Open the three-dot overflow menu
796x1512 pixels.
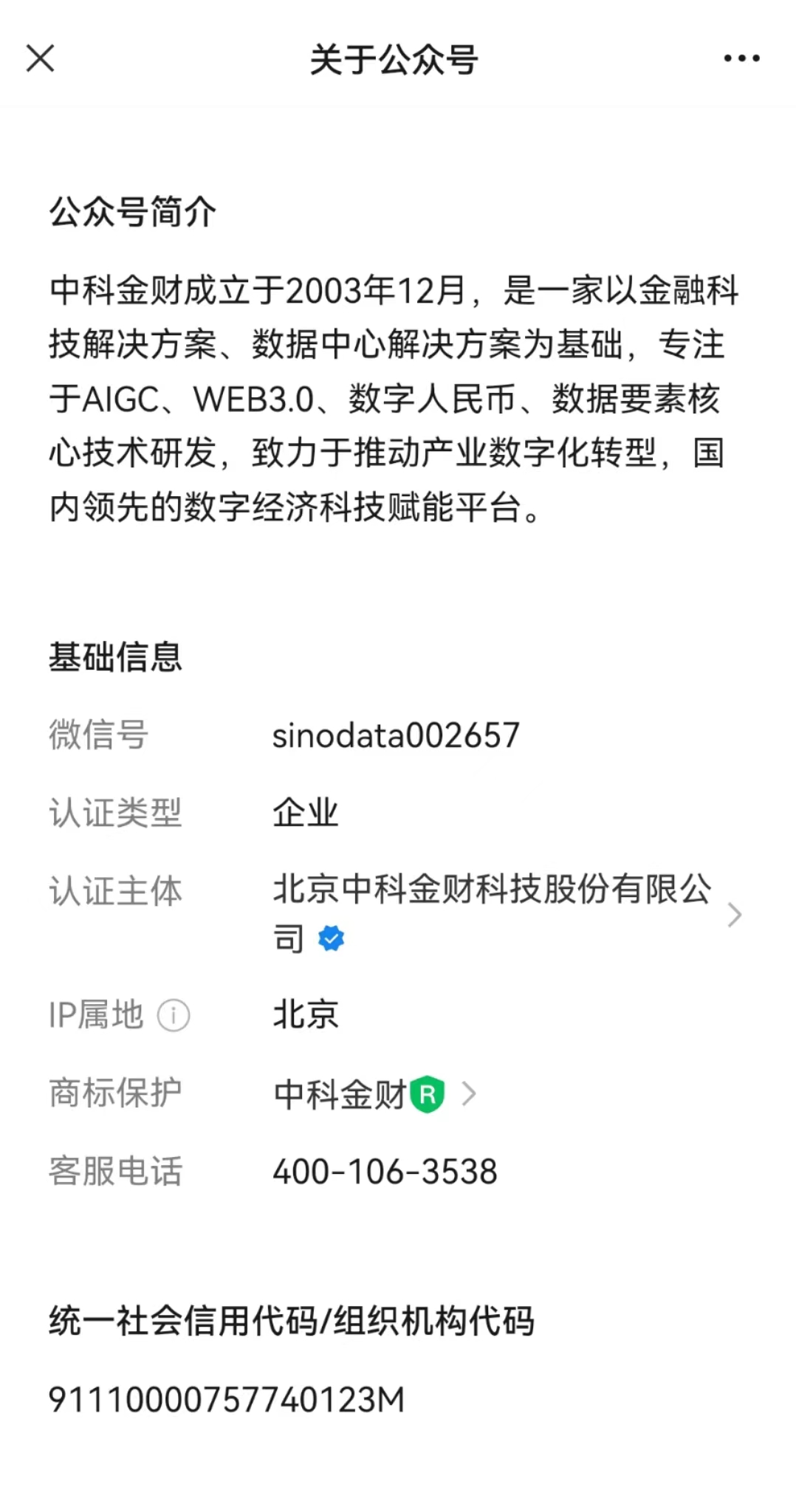point(741,58)
